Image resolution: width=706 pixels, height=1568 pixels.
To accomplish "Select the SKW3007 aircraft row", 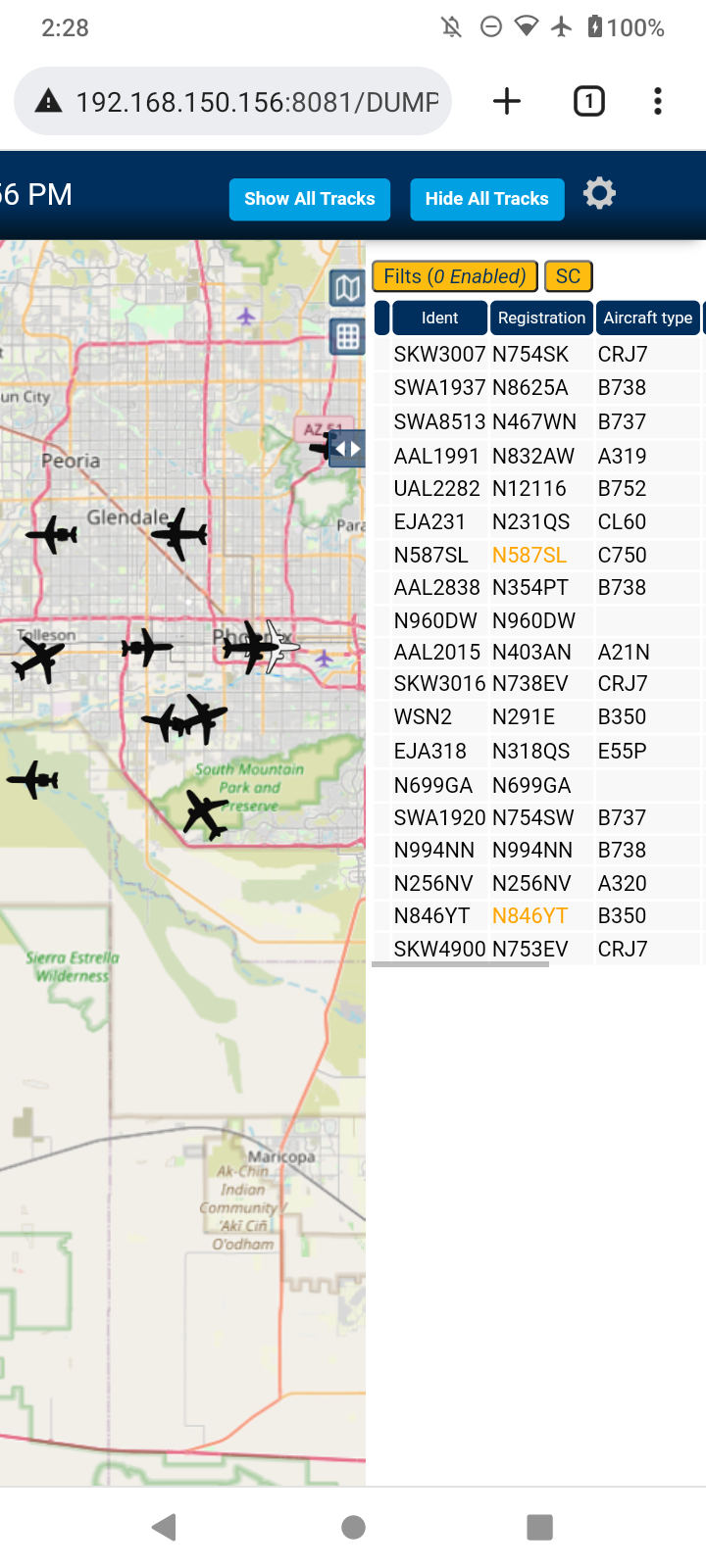I will [x=539, y=354].
